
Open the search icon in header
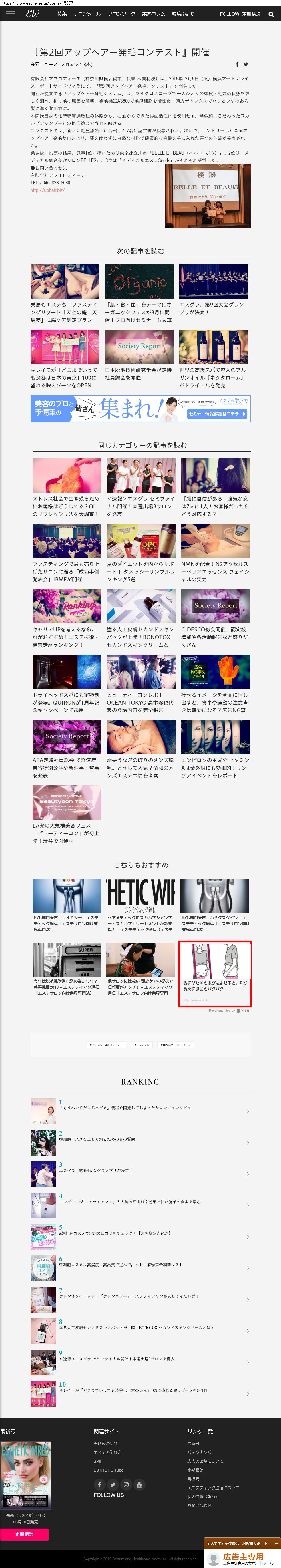271,14
